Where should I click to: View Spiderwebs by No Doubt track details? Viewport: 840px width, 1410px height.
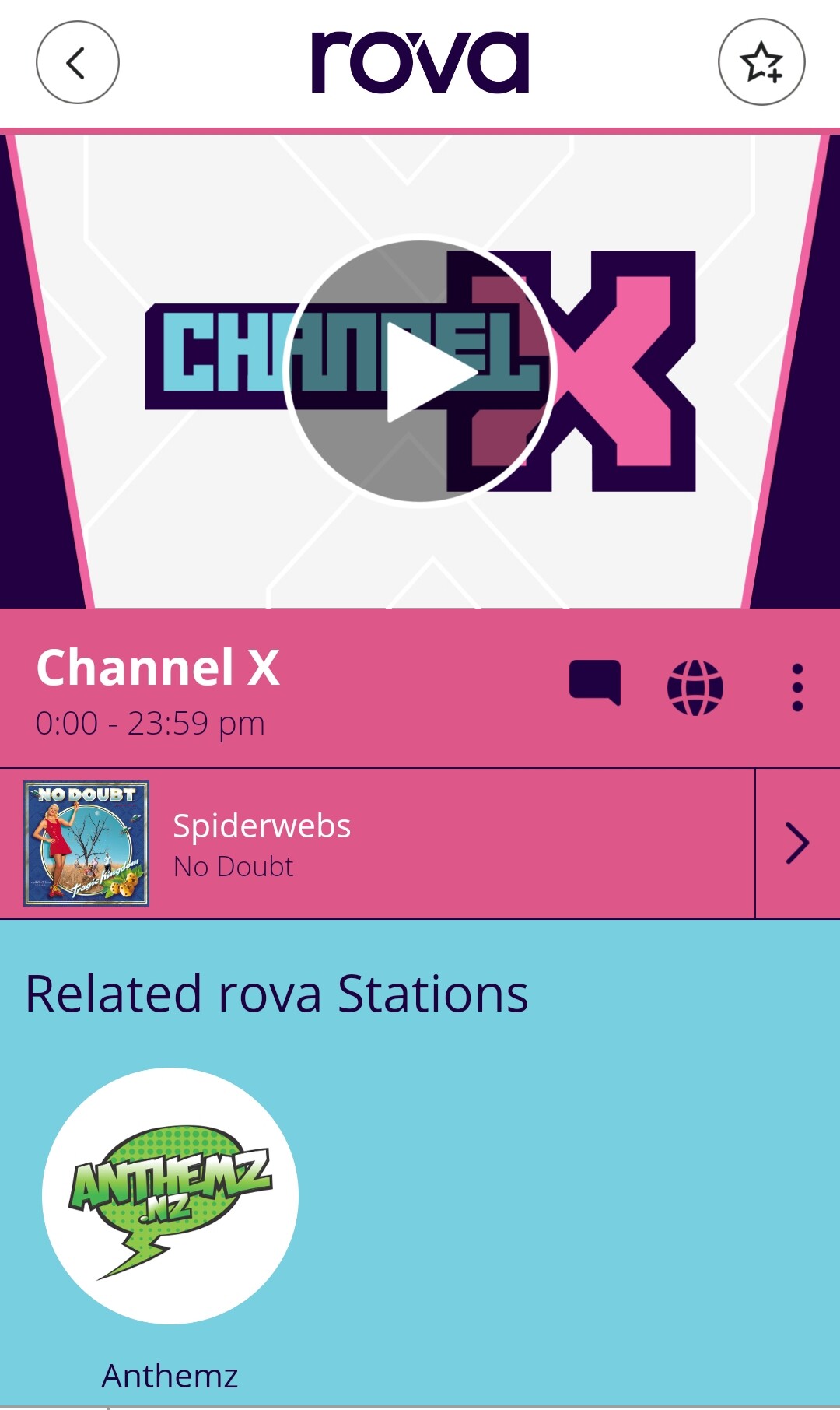(x=797, y=844)
